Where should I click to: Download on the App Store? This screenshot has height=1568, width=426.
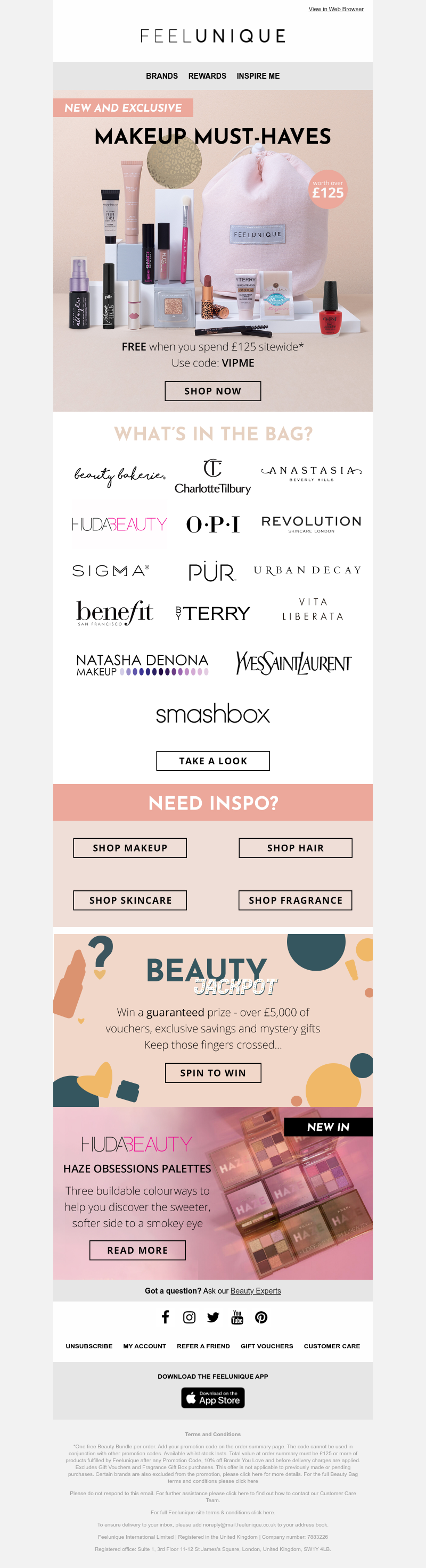coord(212,1398)
